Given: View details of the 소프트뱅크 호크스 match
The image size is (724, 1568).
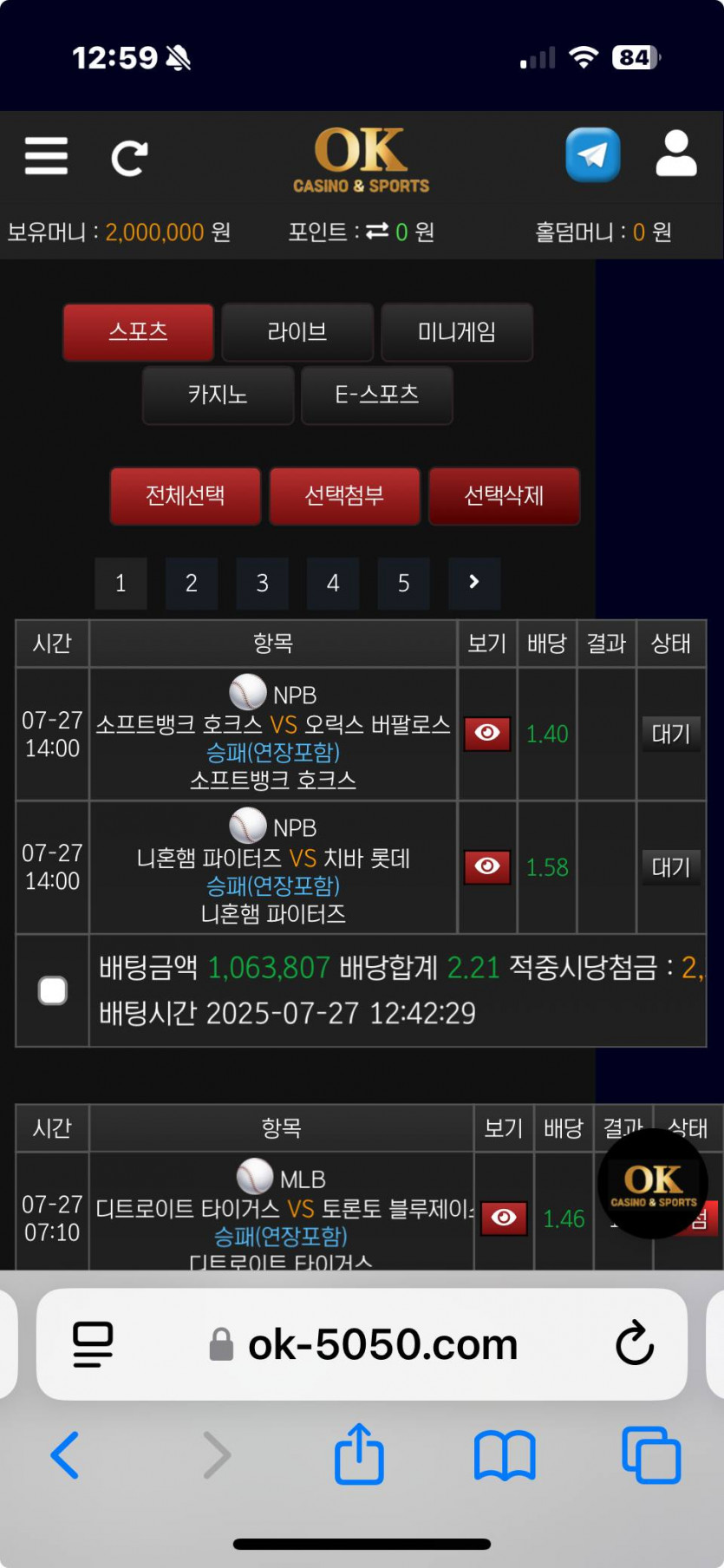Looking at the screenshot, I should [487, 734].
